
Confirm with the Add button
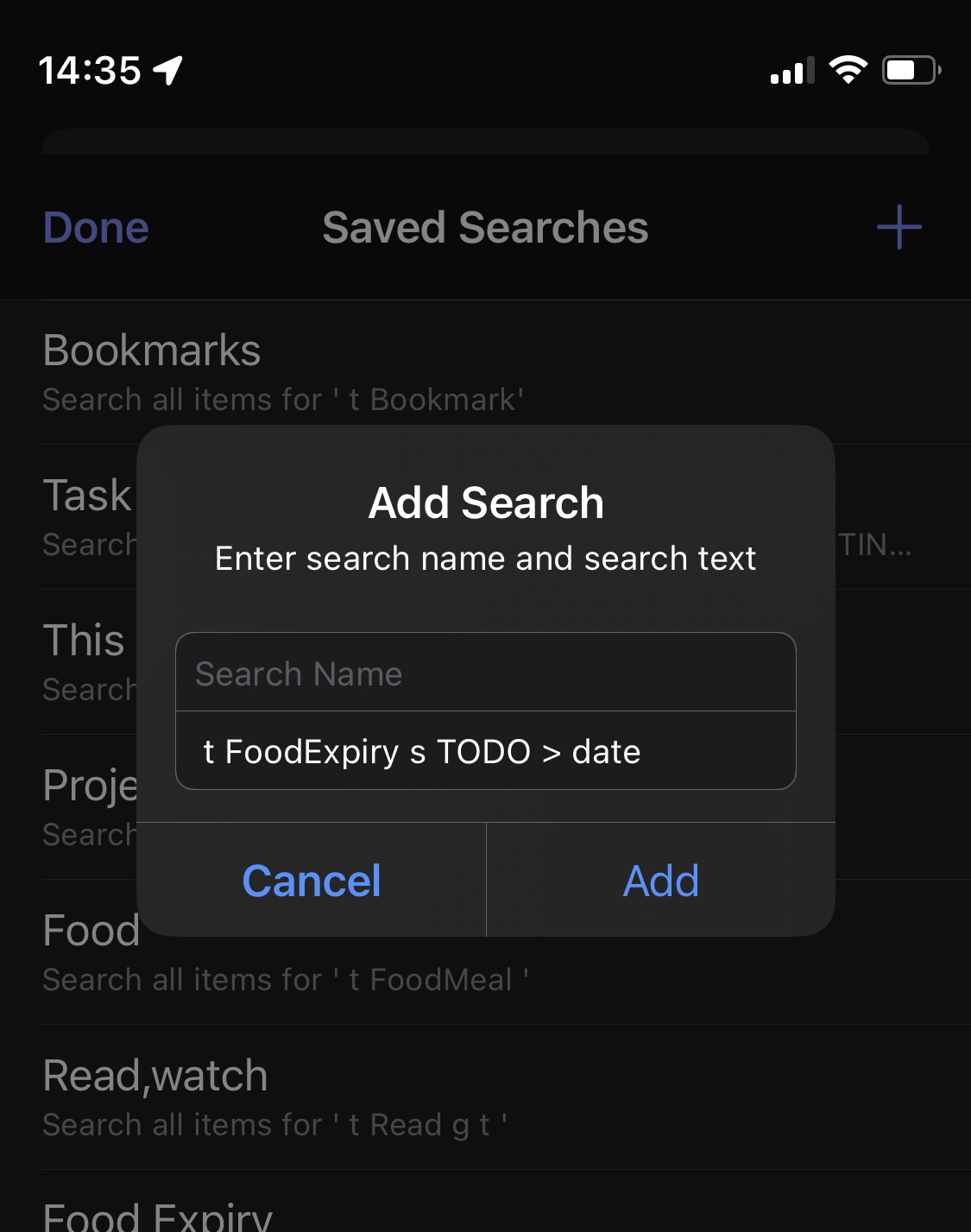click(x=661, y=881)
